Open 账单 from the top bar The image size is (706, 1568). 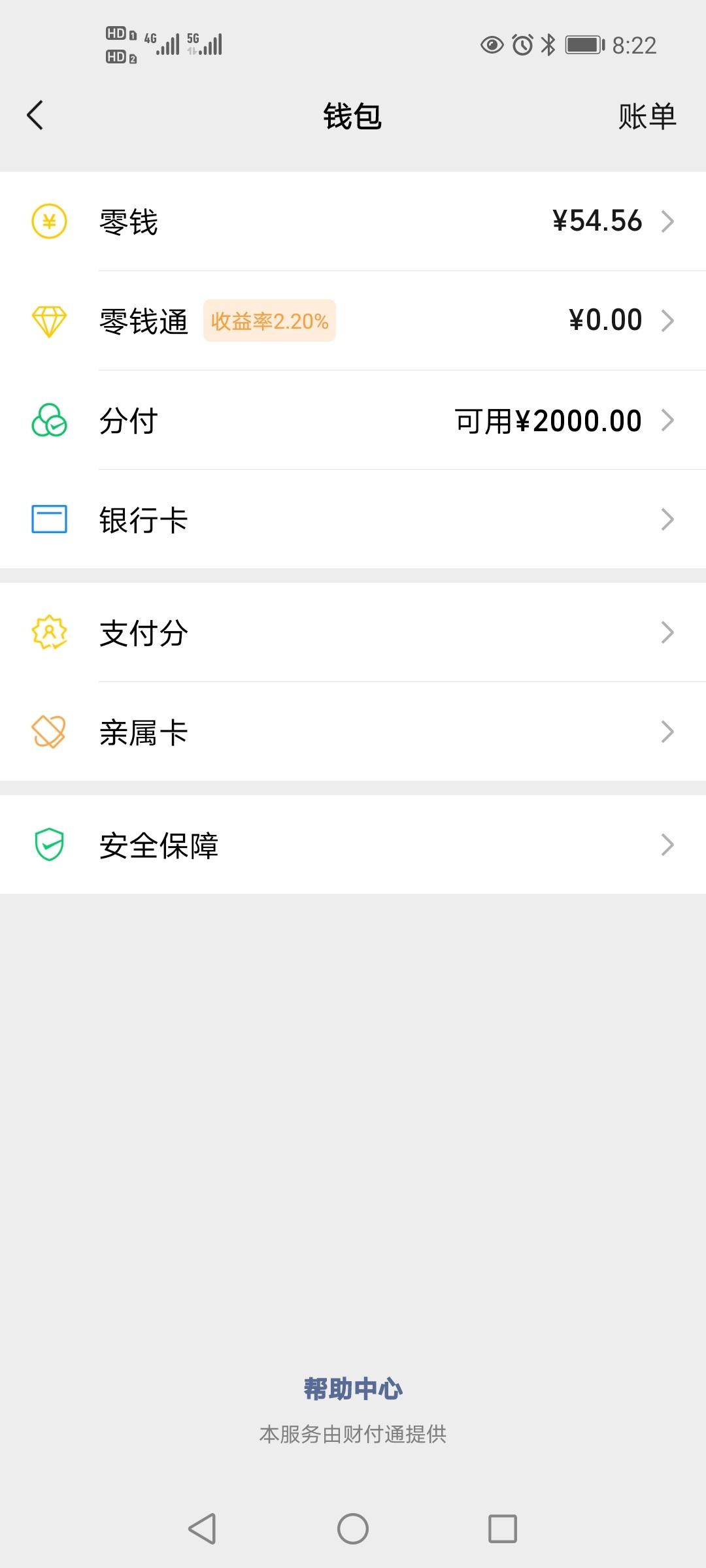coord(647,116)
